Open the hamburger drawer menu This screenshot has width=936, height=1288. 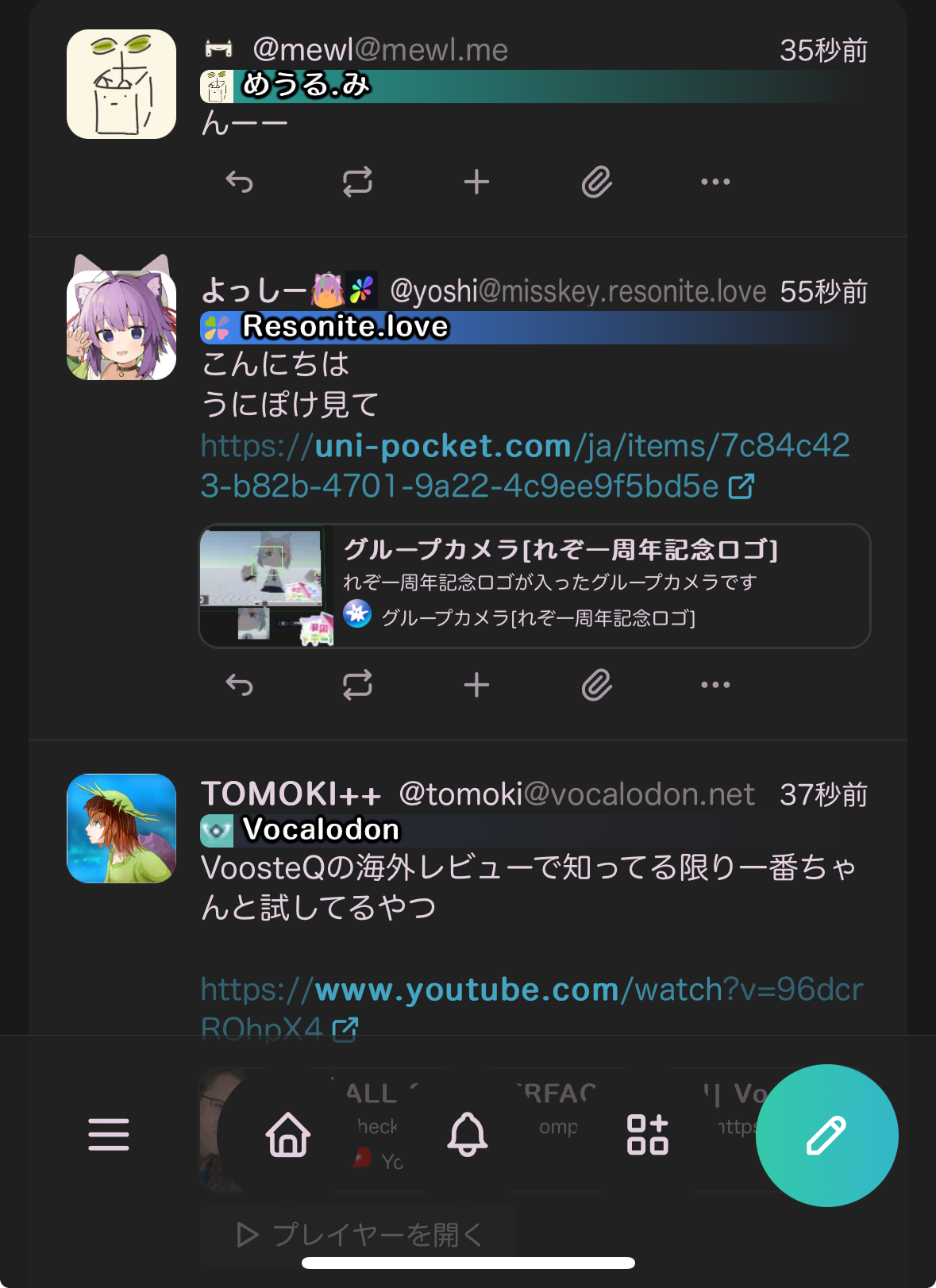pyautogui.click(x=109, y=1135)
